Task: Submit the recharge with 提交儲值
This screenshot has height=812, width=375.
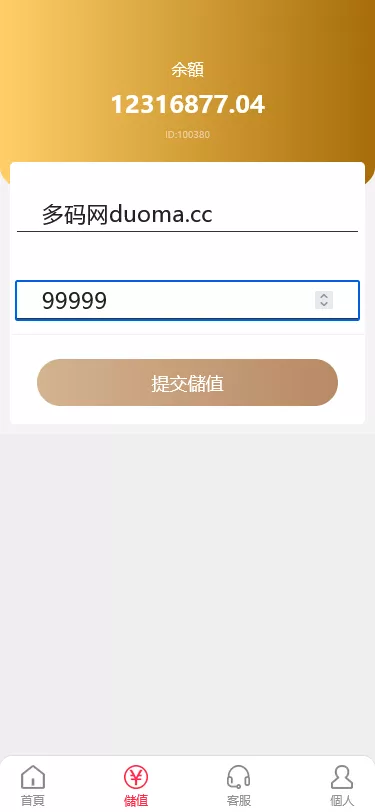Action: tap(188, 382)
